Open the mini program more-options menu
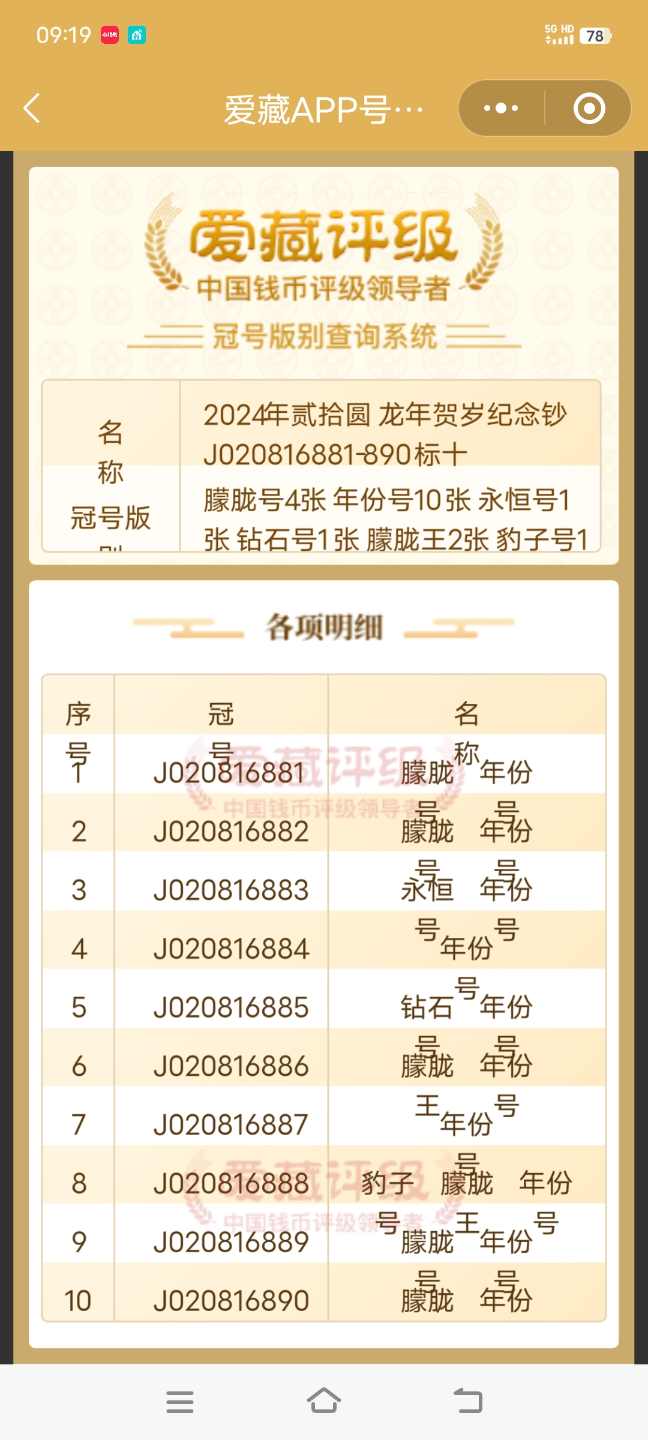The image size is (648, 1440). pos(501,109)
